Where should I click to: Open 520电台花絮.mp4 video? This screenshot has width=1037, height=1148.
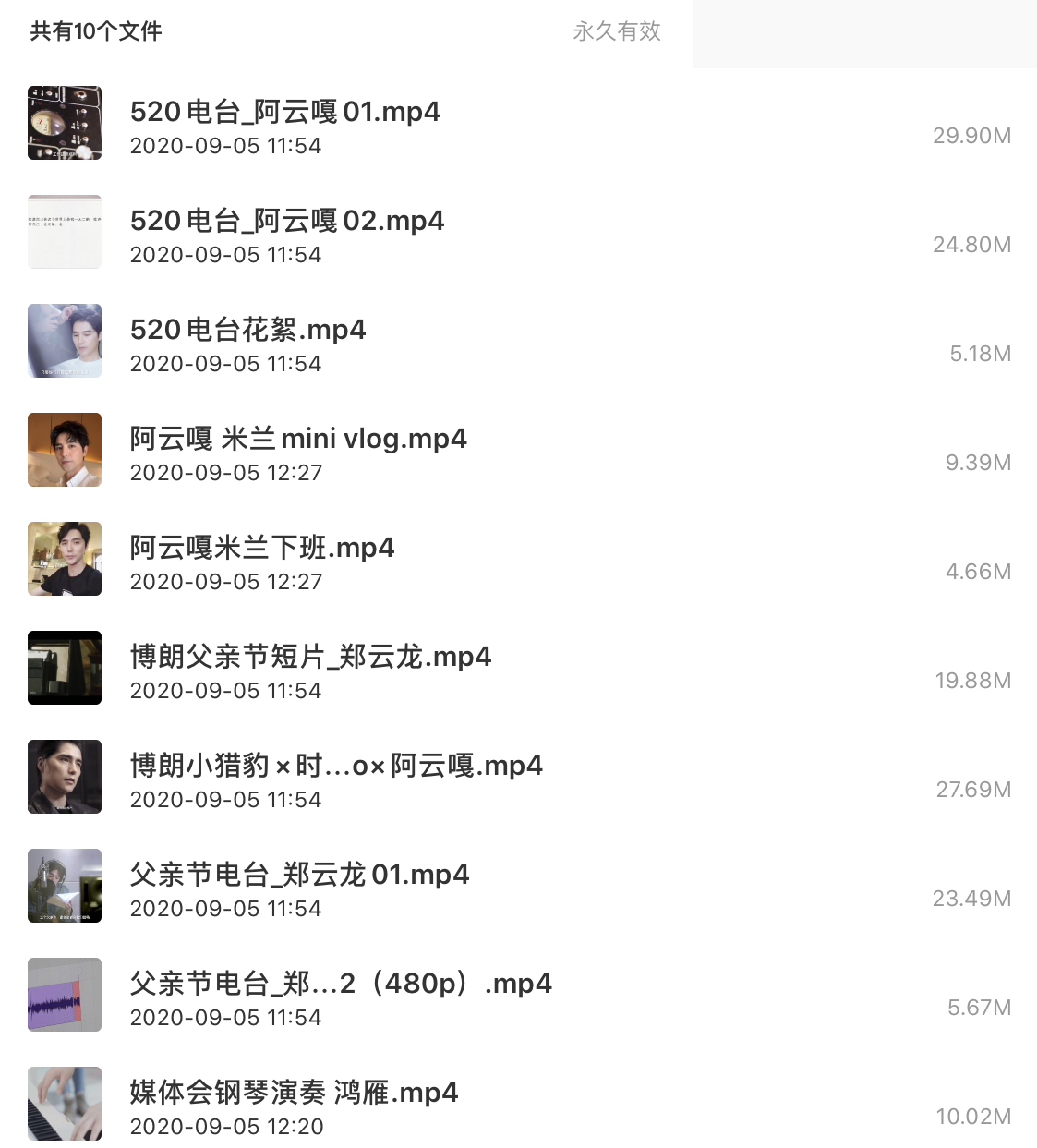click(x=248, y=331)
